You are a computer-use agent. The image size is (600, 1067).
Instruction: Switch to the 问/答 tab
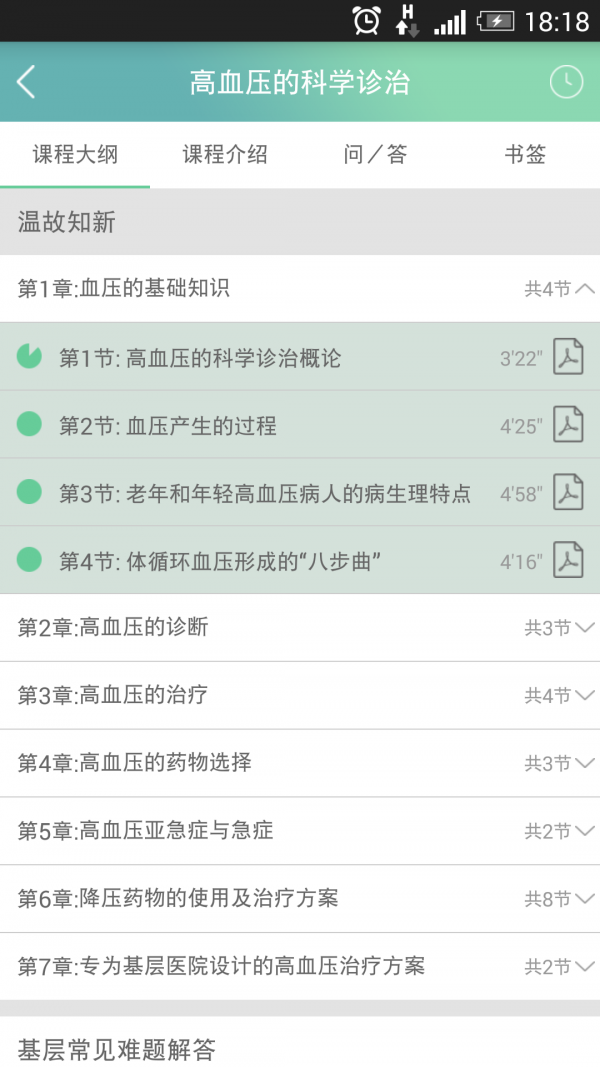(375, 155)
